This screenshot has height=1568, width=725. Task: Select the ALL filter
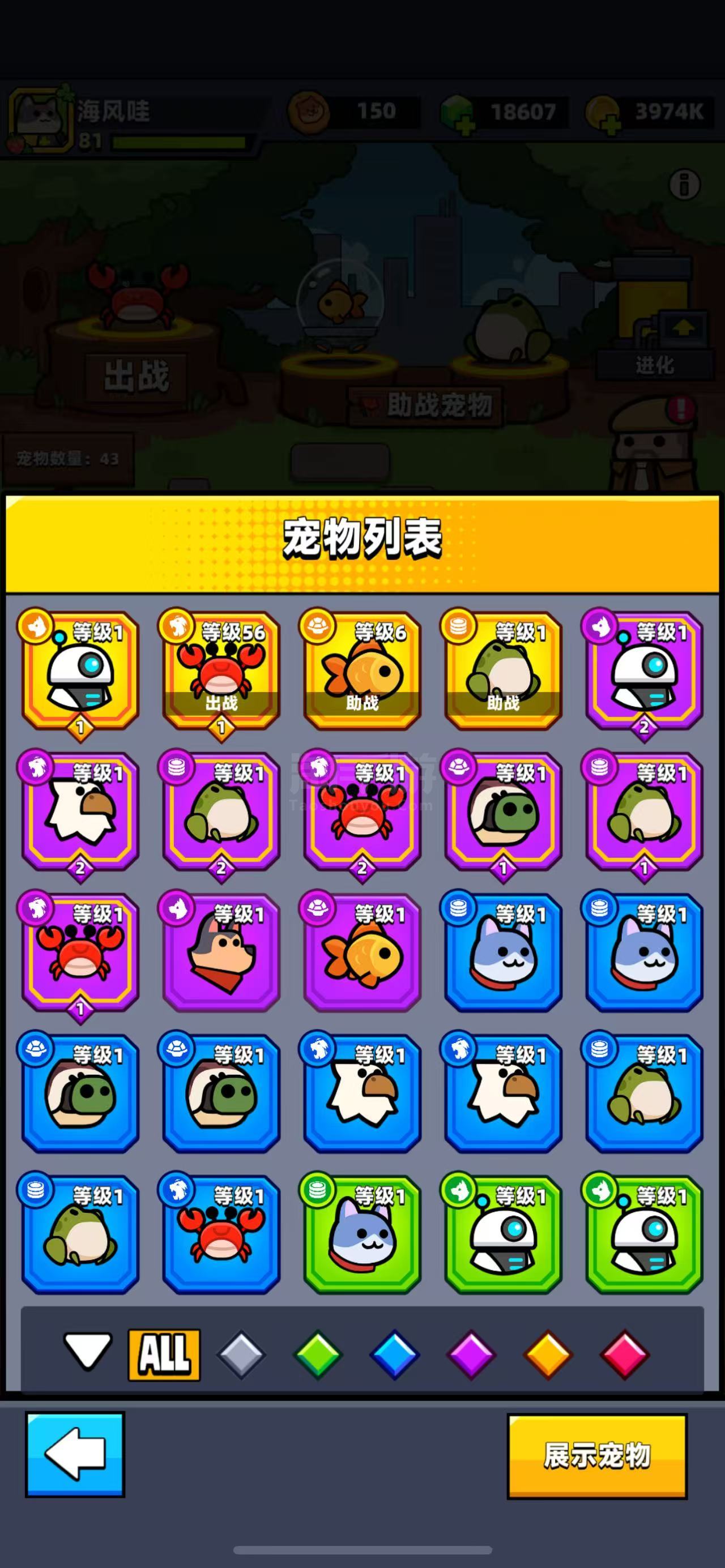tap(164, 1355)
